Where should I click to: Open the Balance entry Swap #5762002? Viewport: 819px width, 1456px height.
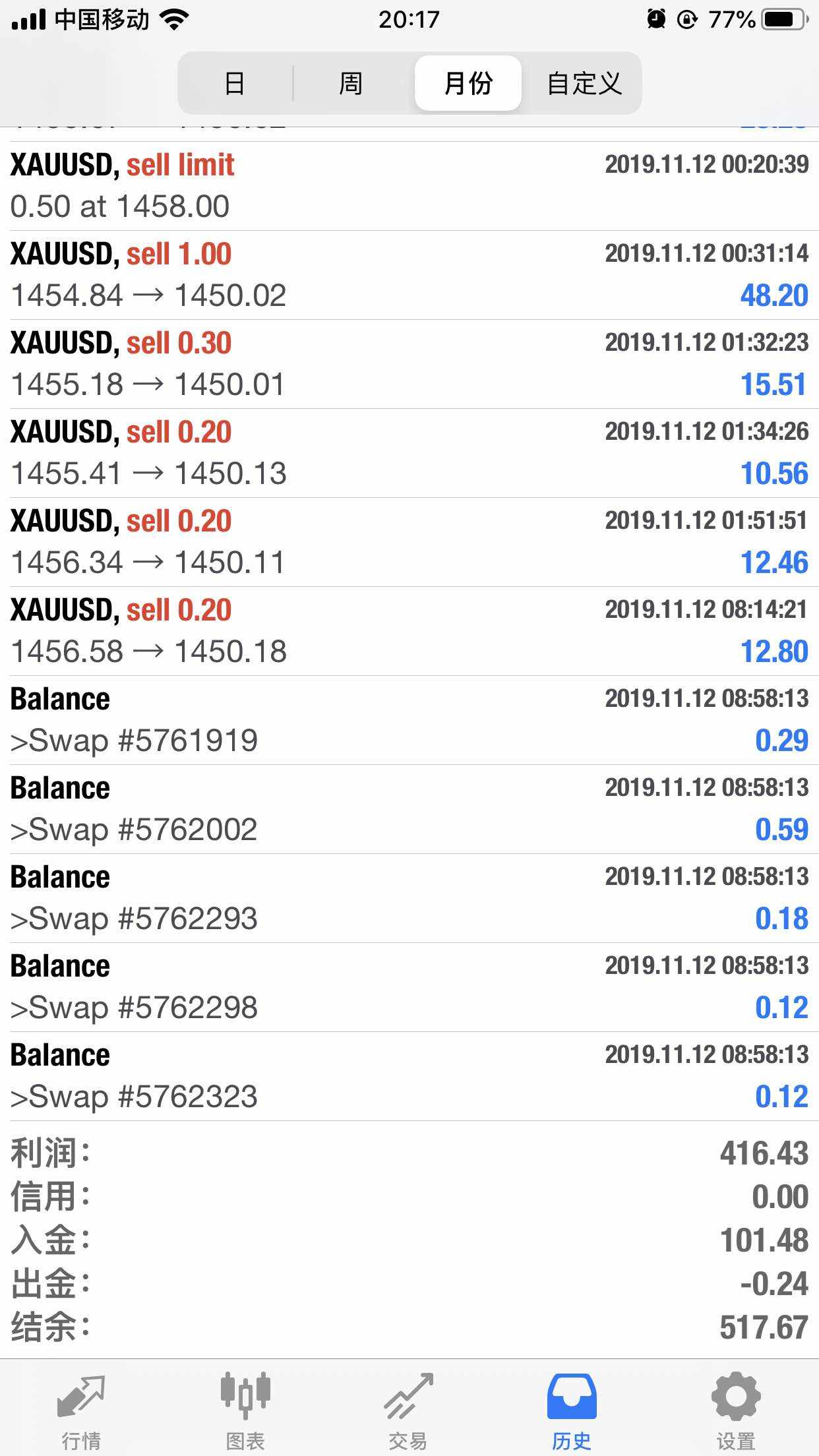409,809
